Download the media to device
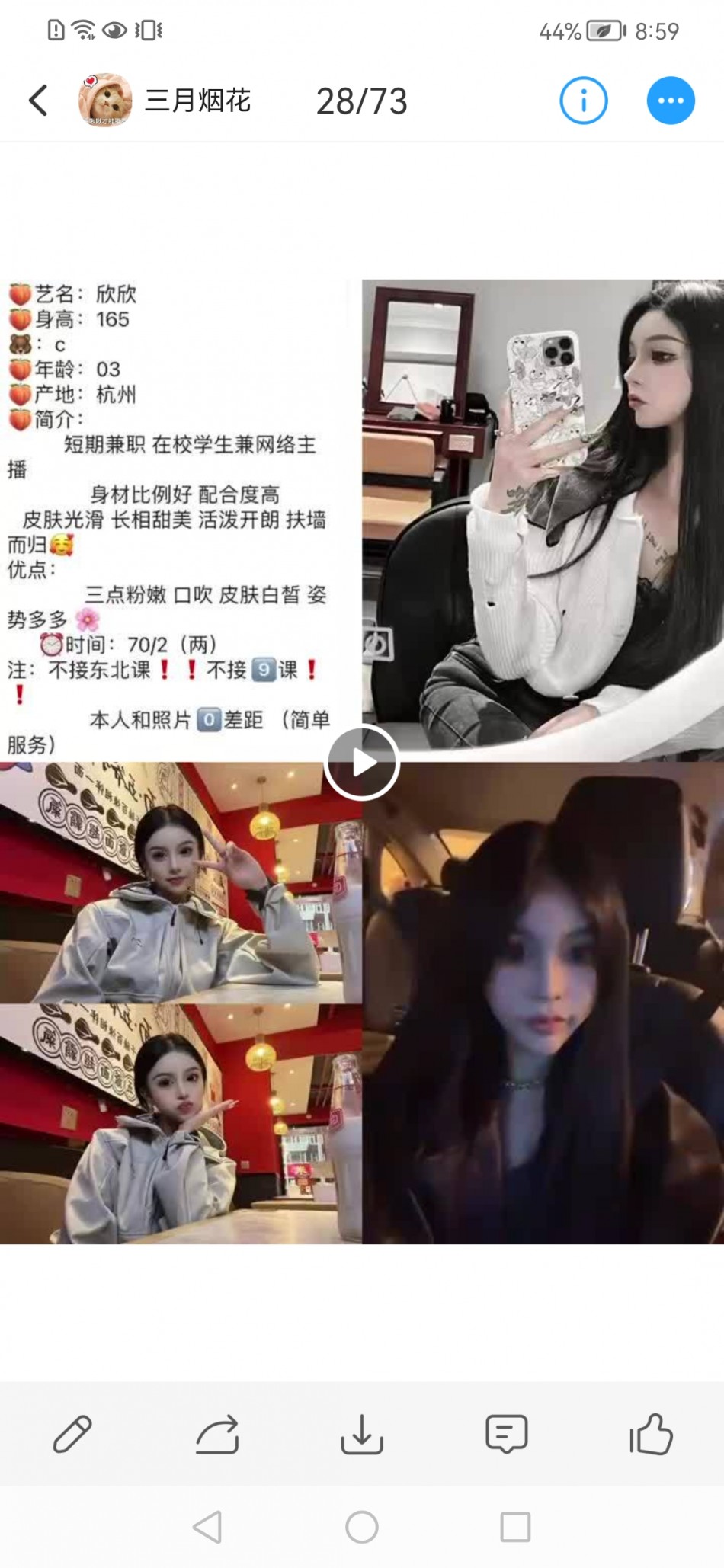Viewport: 724px width, 1568px height. click(x=362, y=1435)
